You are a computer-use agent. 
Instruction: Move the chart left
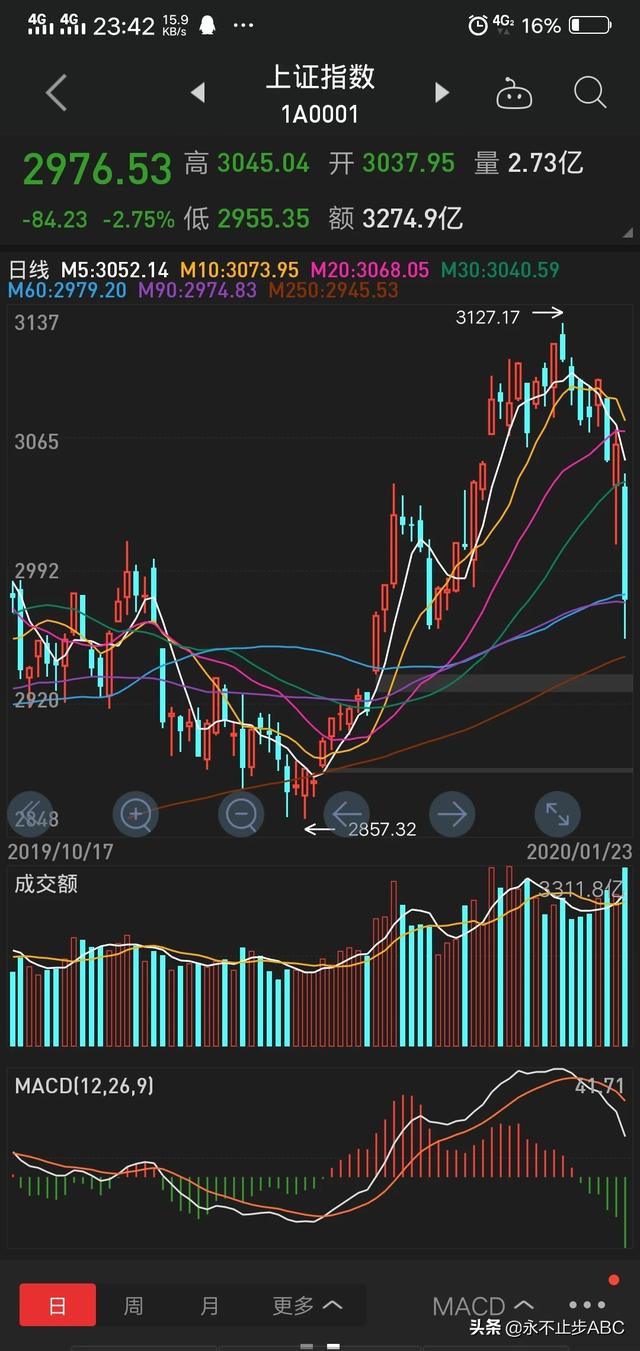pos(347,815)
